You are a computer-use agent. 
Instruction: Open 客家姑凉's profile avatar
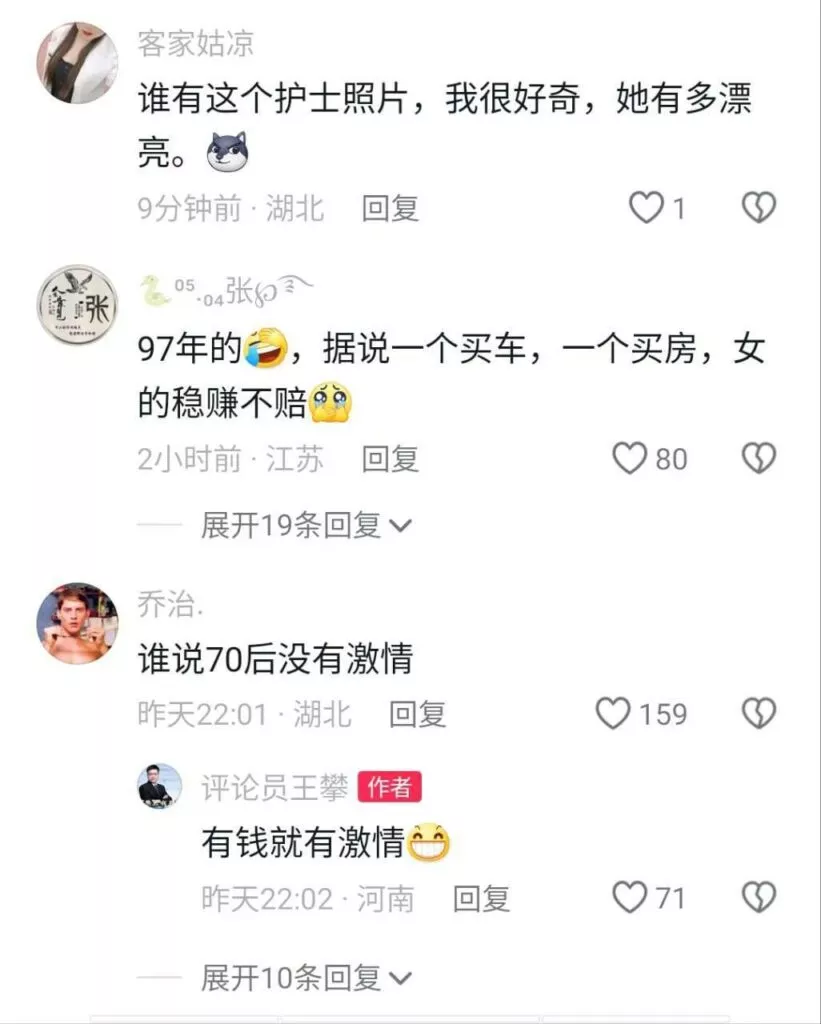[x=77, y=62]
